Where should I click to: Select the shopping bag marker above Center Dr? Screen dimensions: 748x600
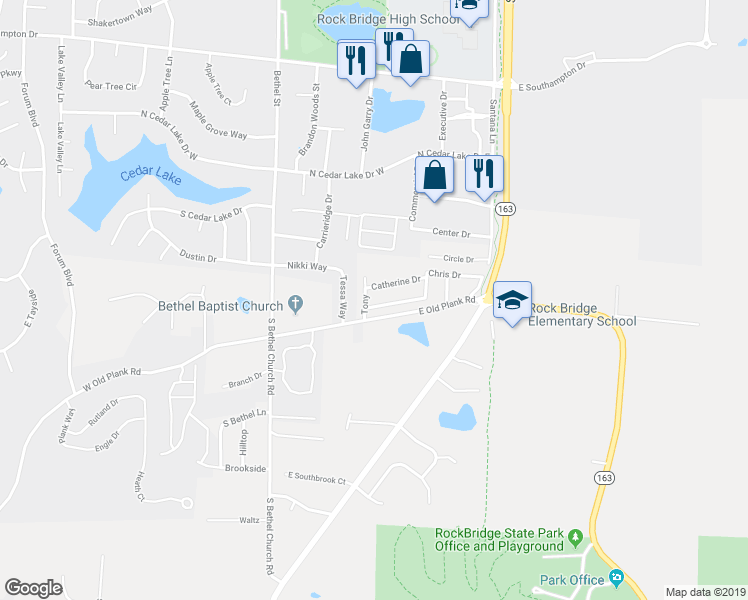tap(434, 176)
